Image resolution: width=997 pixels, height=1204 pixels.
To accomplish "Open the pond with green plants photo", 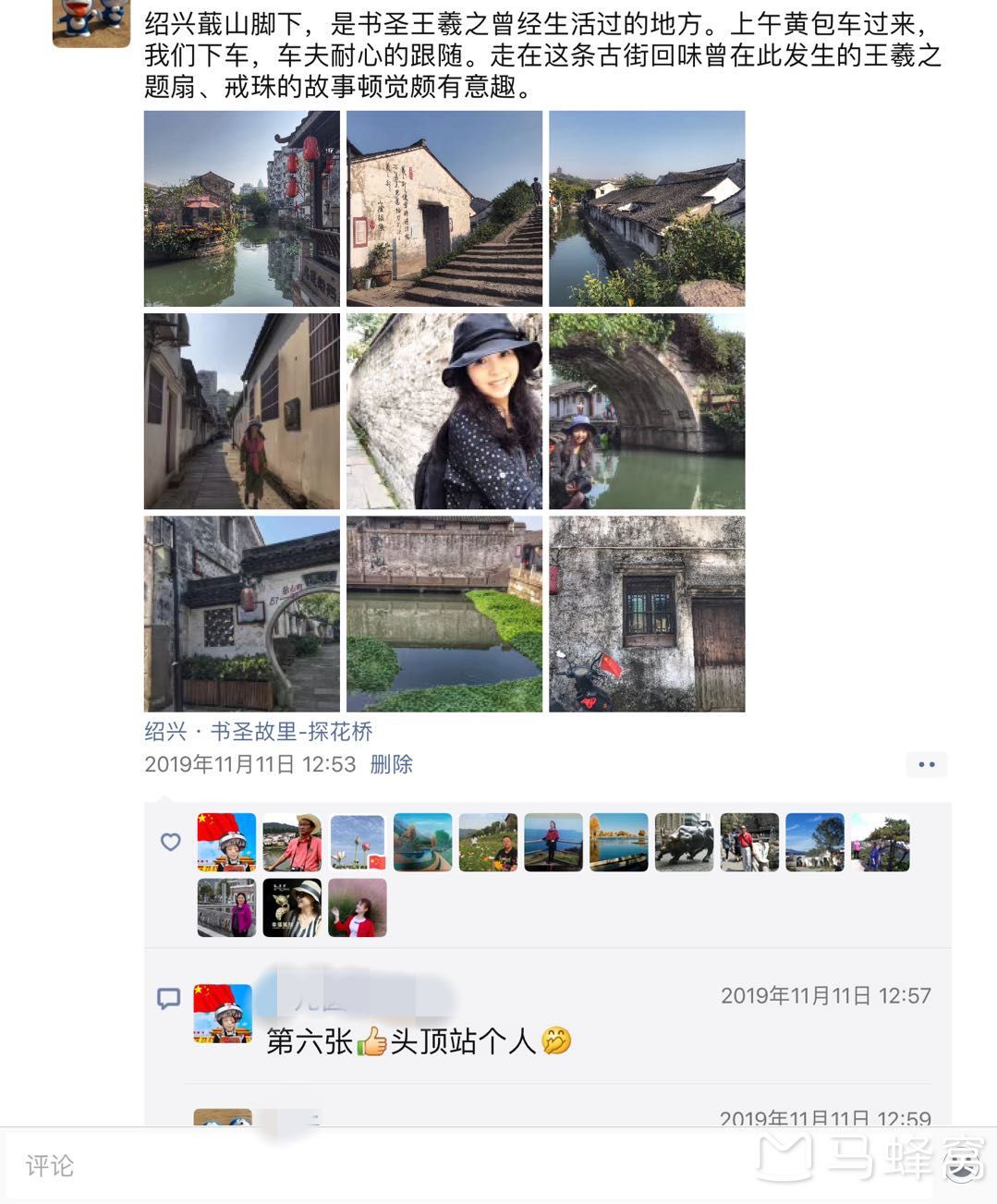I will click(x=444, y=613).
